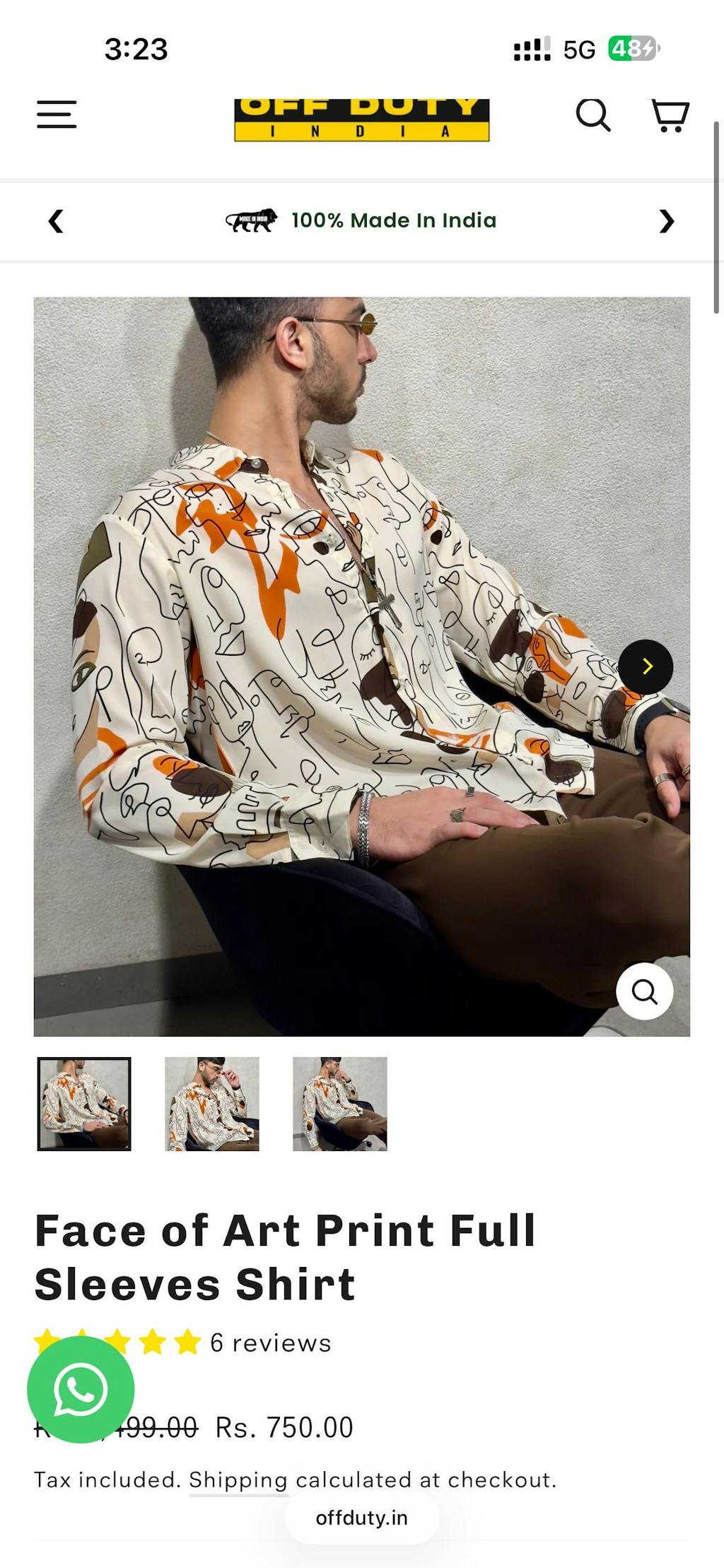Zoom into the main product image
The image size is (724, 1568).
pos(644,991)
